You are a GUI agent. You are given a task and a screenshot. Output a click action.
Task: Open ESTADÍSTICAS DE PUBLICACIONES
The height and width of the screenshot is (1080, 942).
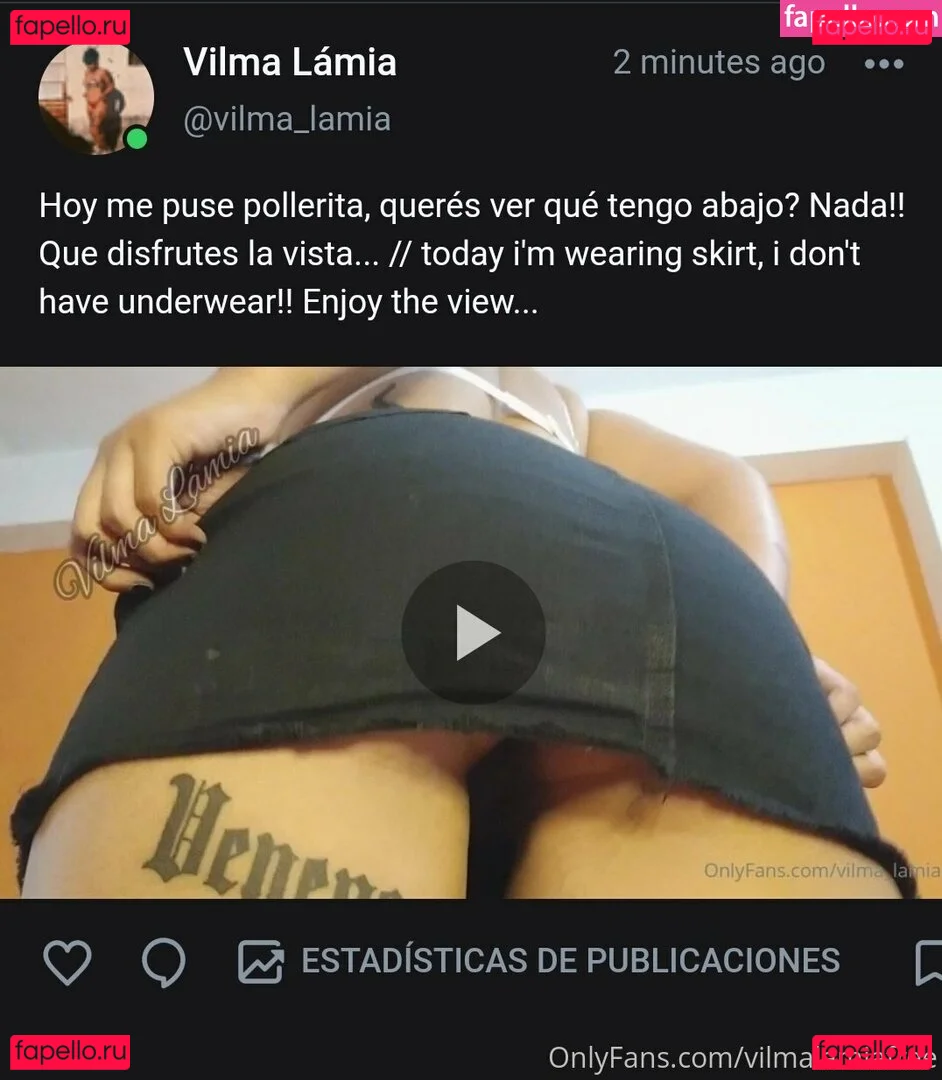570,961
